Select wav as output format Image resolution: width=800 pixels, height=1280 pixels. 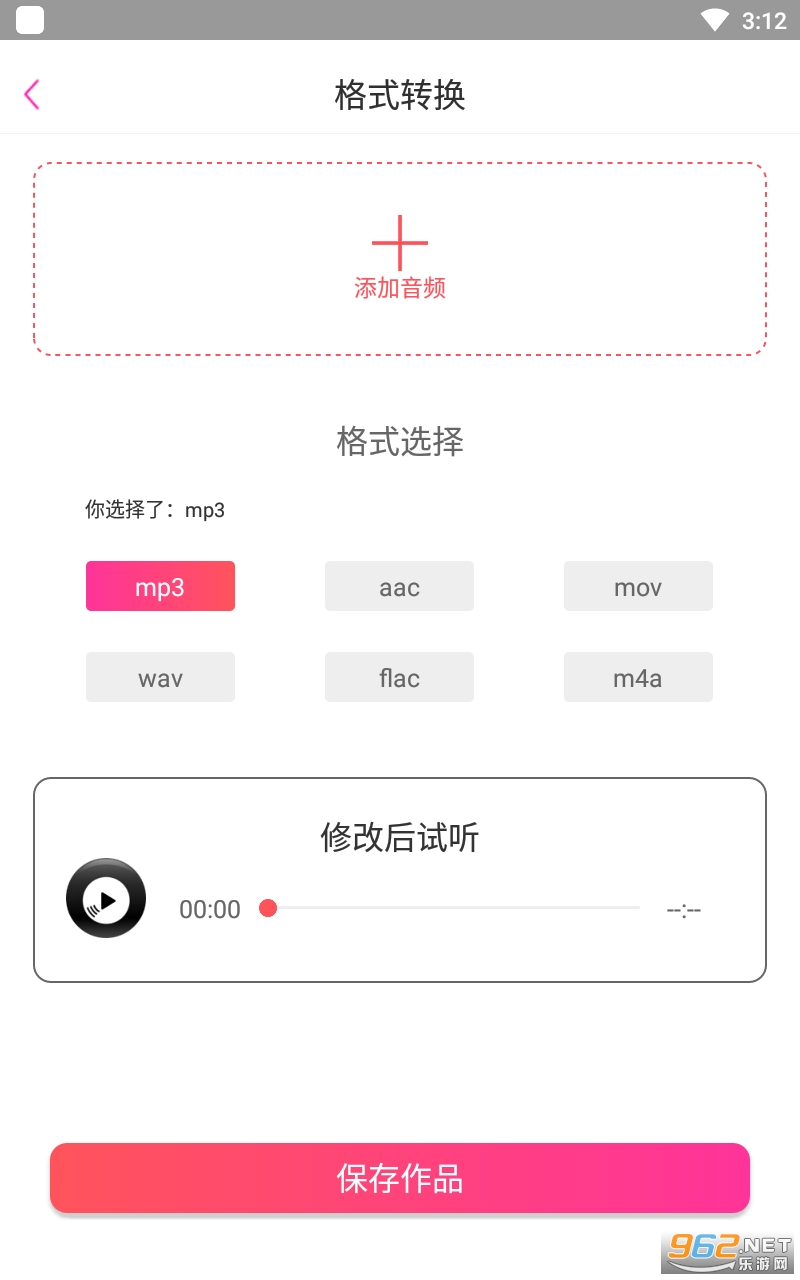160,677
